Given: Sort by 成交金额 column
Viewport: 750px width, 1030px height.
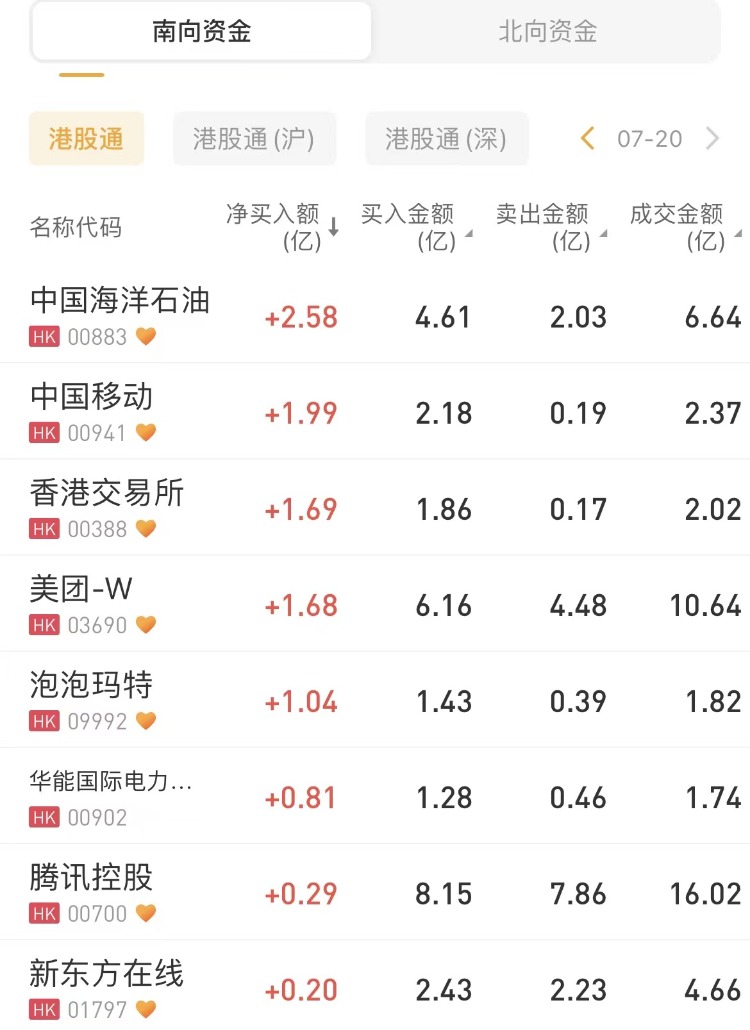Looking at the screenshot, I should point(682,227).
